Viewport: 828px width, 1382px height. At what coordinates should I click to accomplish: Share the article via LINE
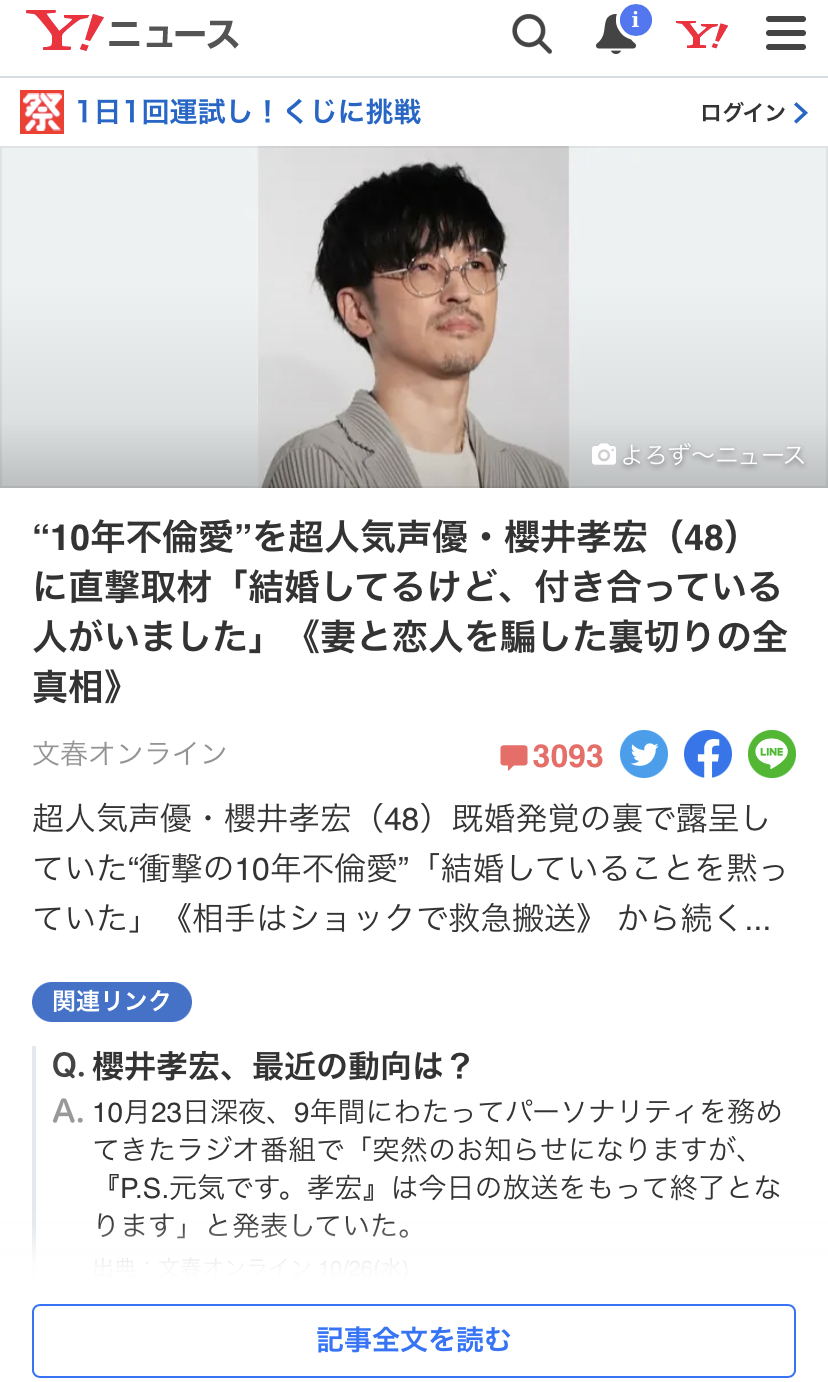(x=772, y=755)
